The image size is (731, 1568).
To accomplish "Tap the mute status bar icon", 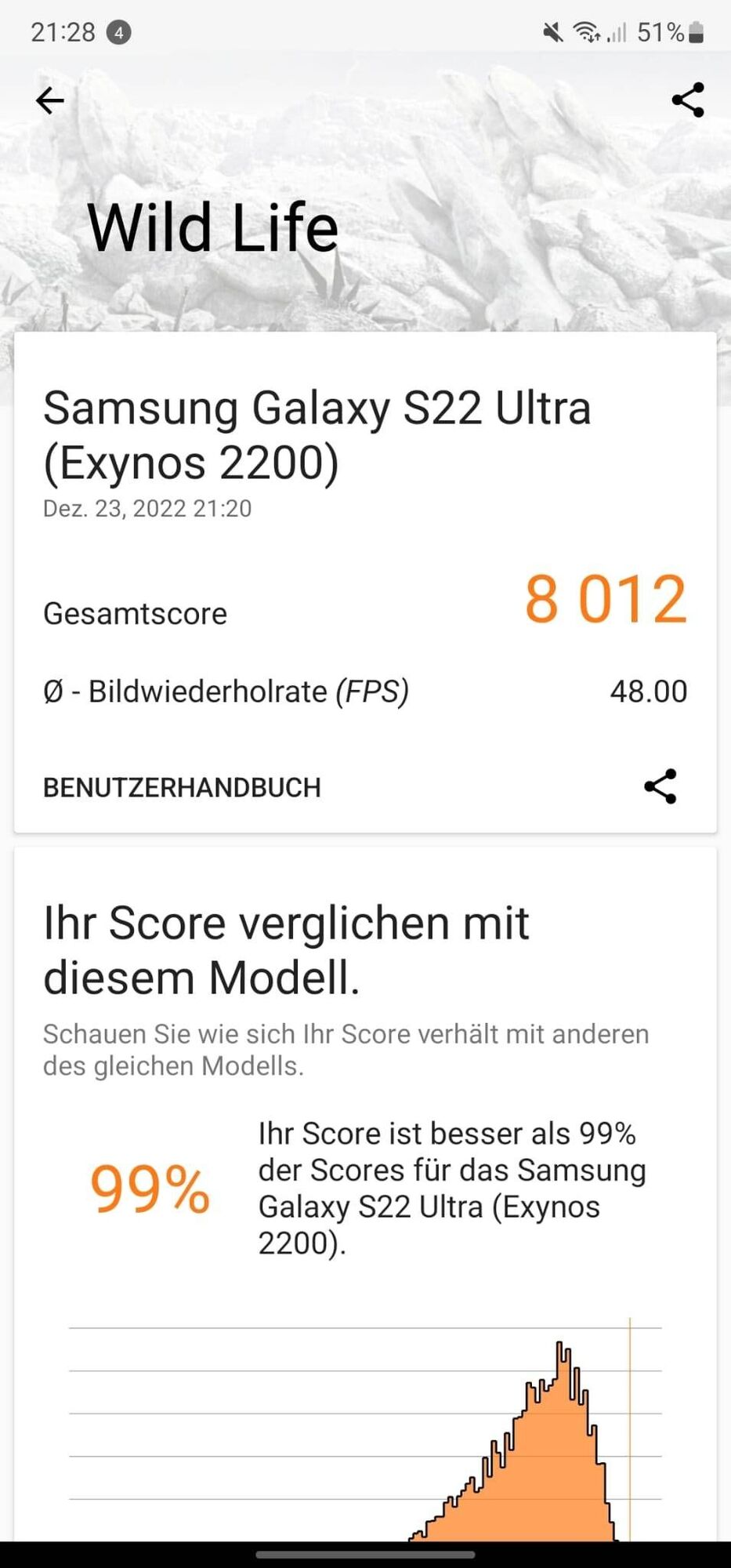I will point(552,32).
